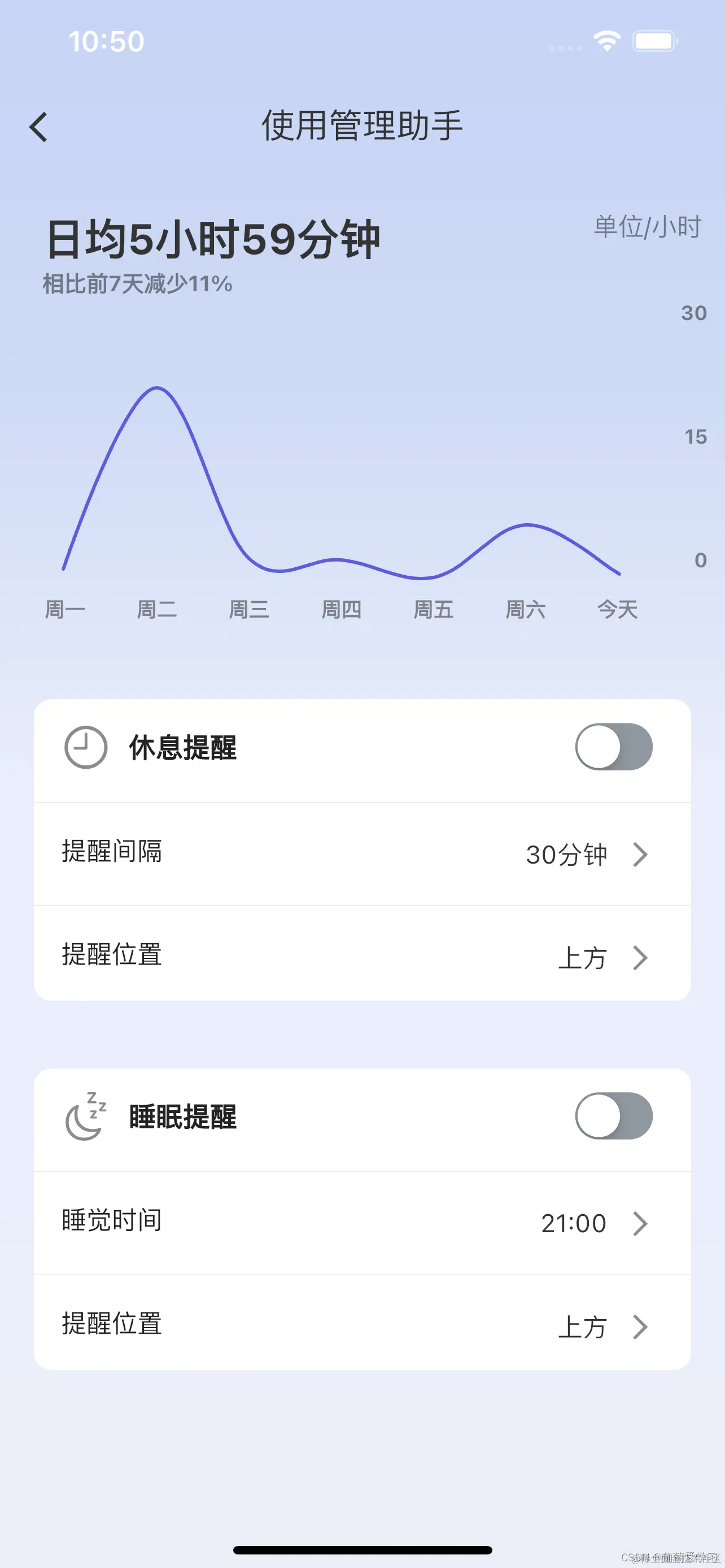Tap the back arrow to leave 使用管理助手
The width and height of the screenshot is (725, 1568).
[x=38, y=126]
